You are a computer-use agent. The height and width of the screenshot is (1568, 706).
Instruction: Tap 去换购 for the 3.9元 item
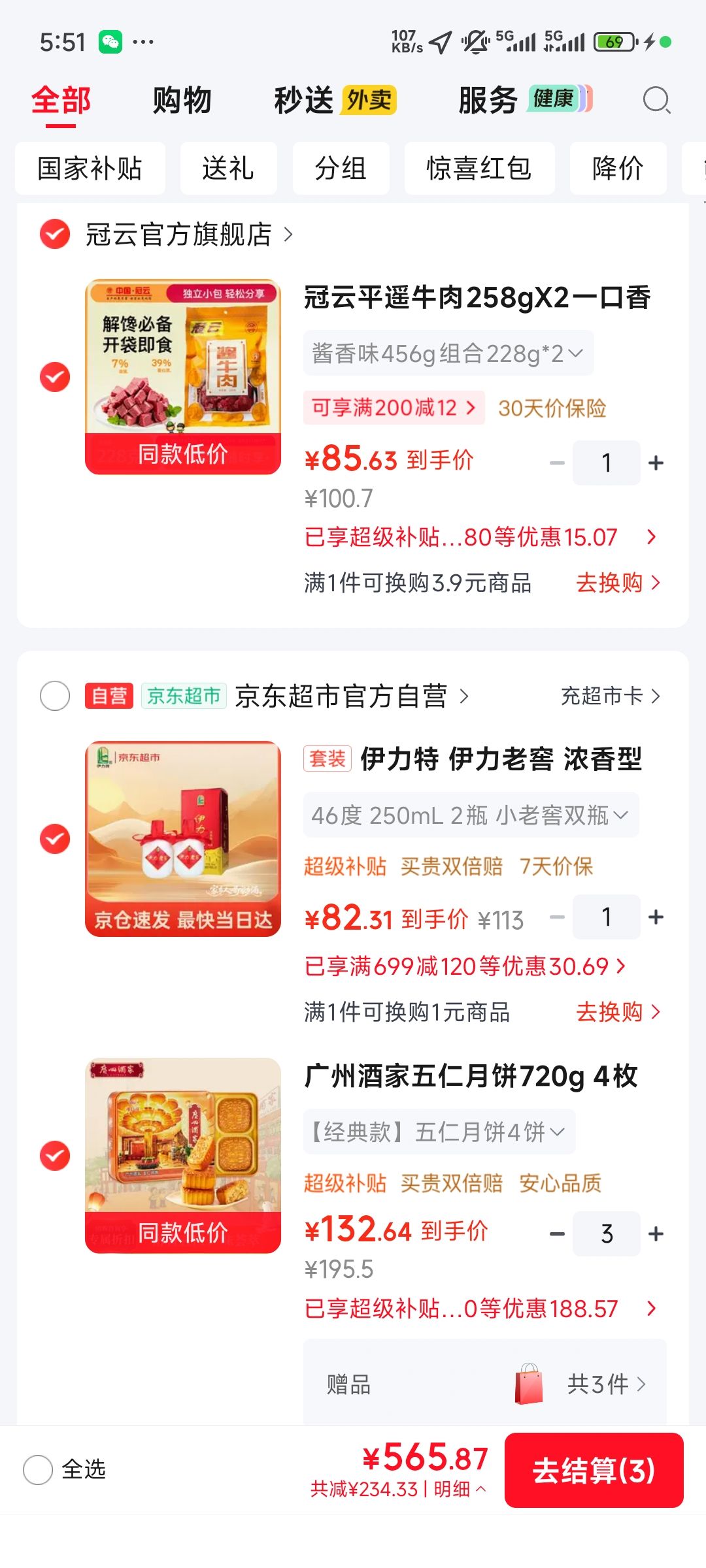[x=618, y=582]
